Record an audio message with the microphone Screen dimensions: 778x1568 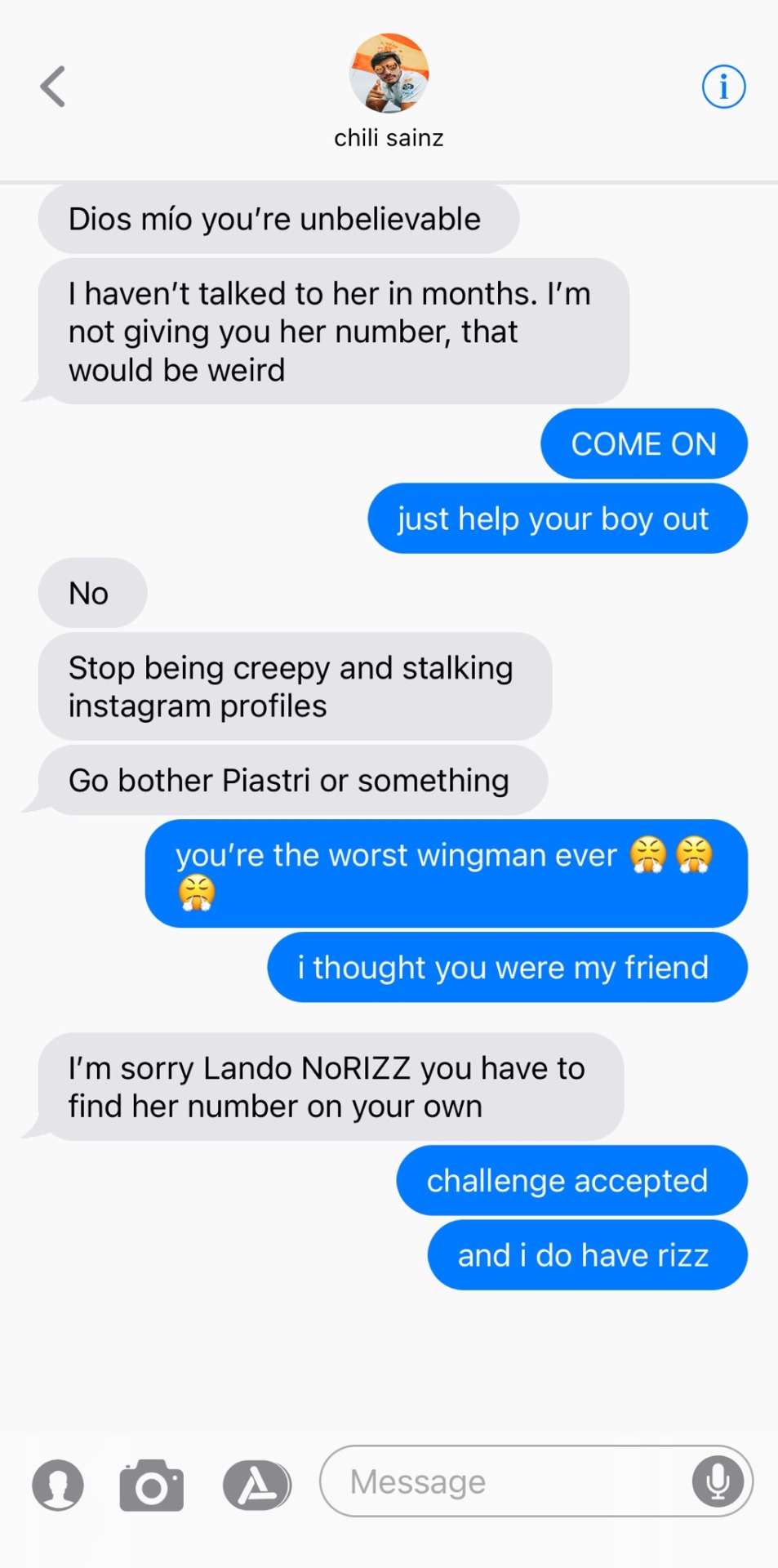(x=718, y=1481)
